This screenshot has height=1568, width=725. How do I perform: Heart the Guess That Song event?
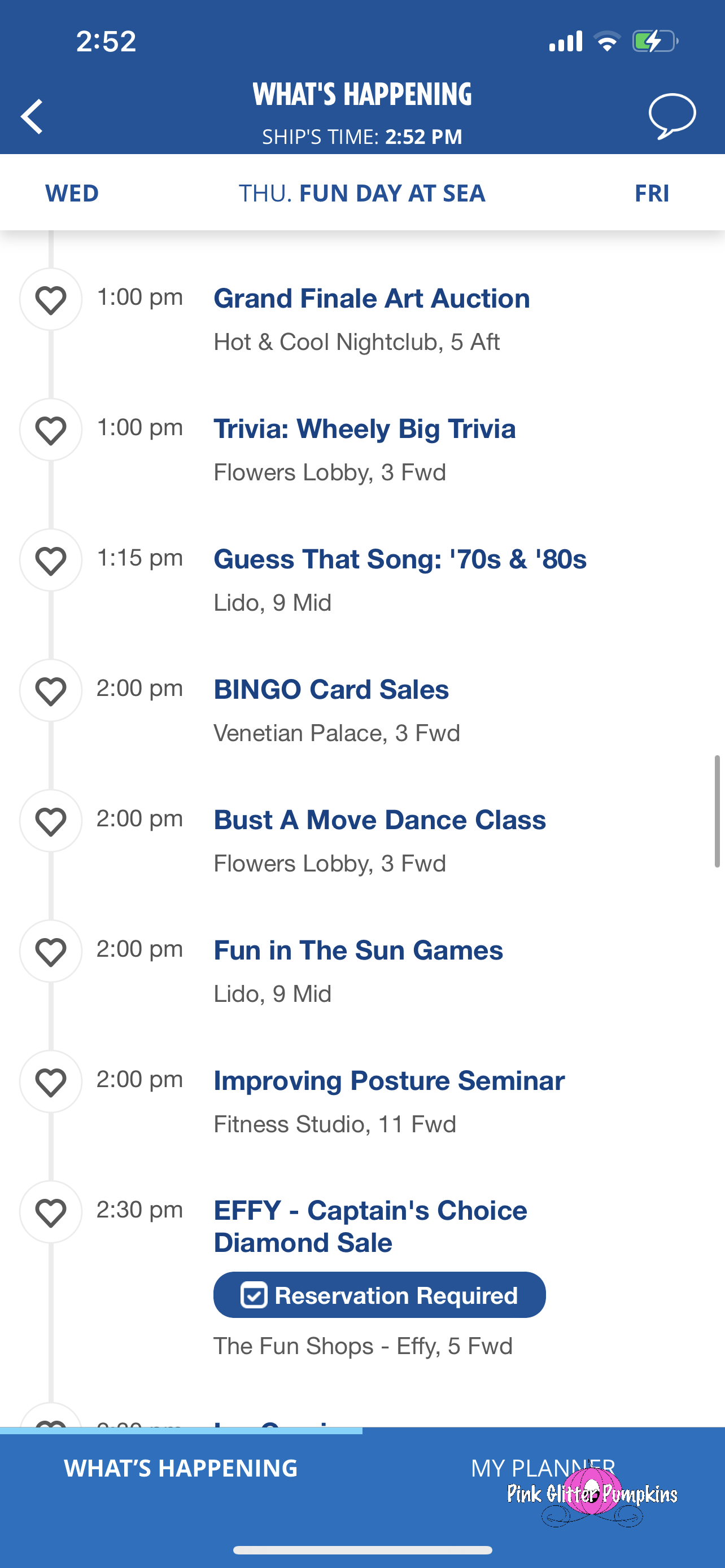[51, 560]
